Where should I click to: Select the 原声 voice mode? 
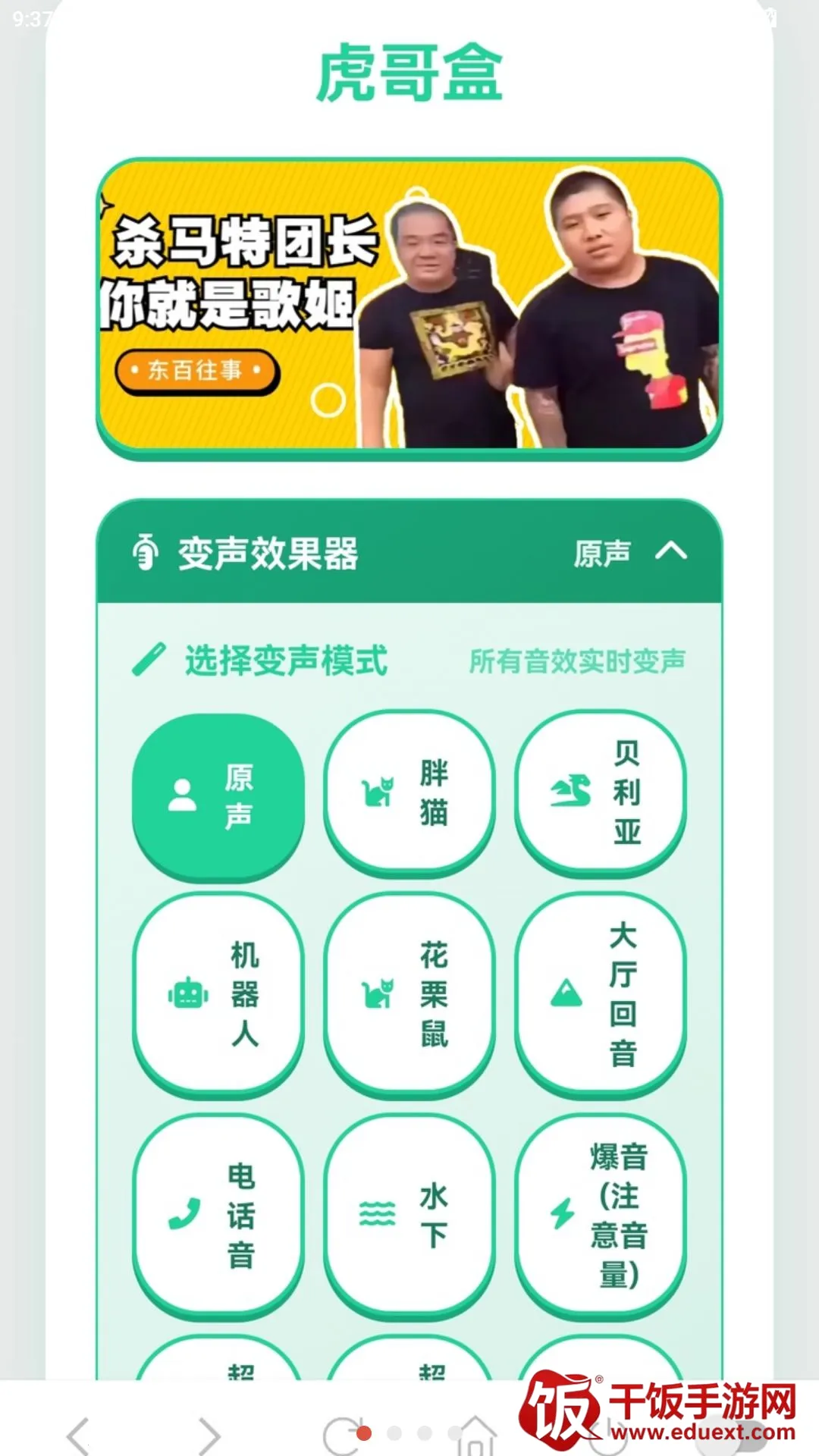(x=218, y=796)
